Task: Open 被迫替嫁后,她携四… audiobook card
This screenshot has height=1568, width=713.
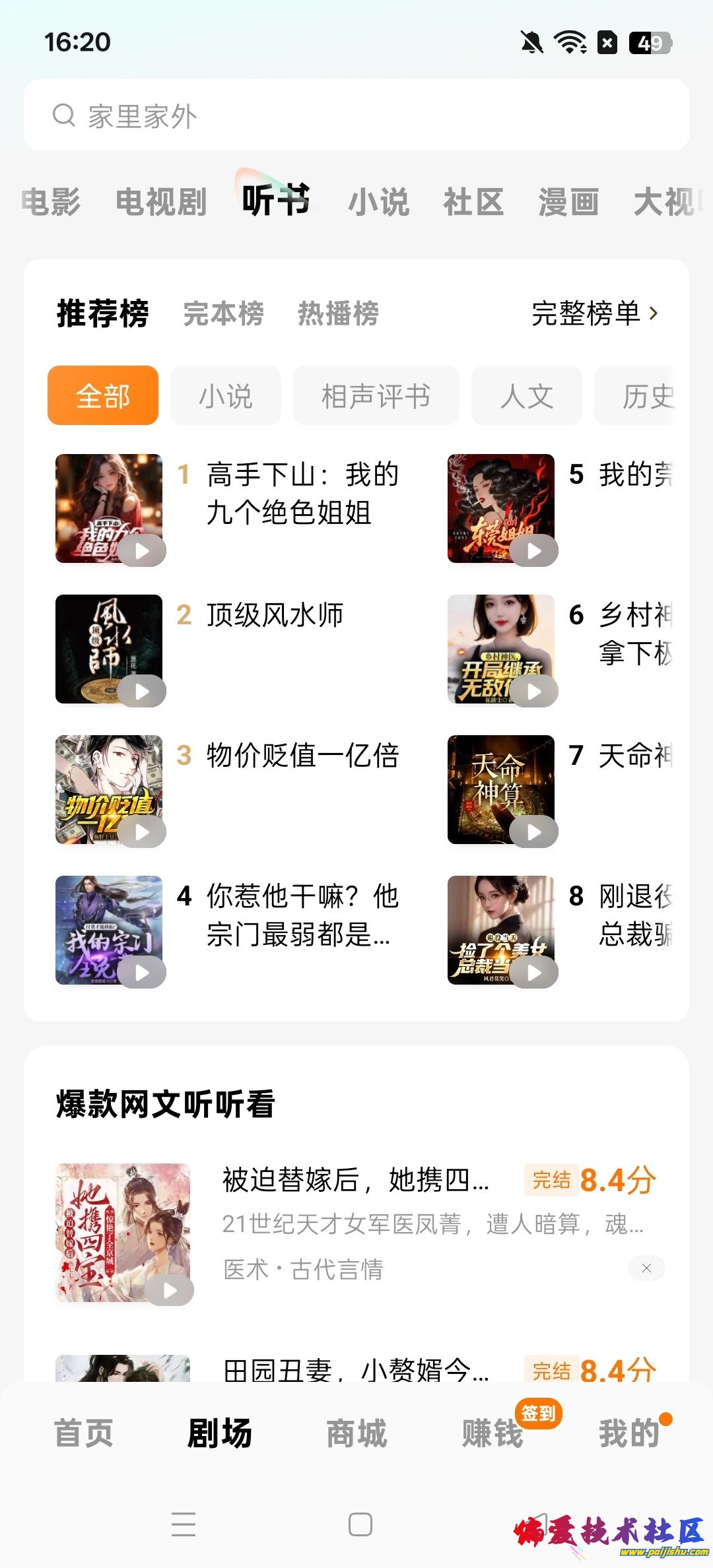Action: click(355, 1180)
